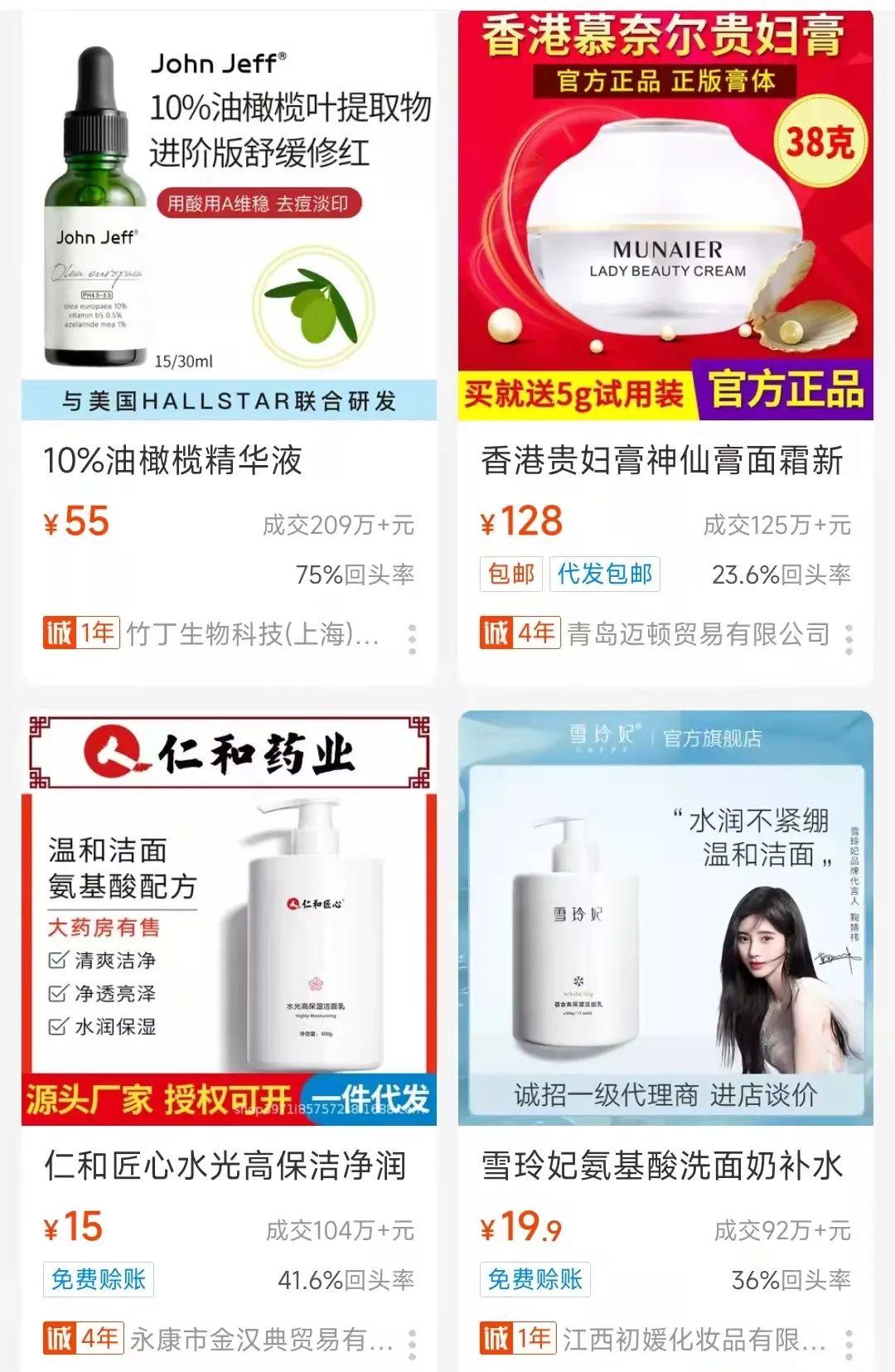
Task: Open the 雪玲妃氨基酸洗面奶 product card
Action: [x=665, y=919]
